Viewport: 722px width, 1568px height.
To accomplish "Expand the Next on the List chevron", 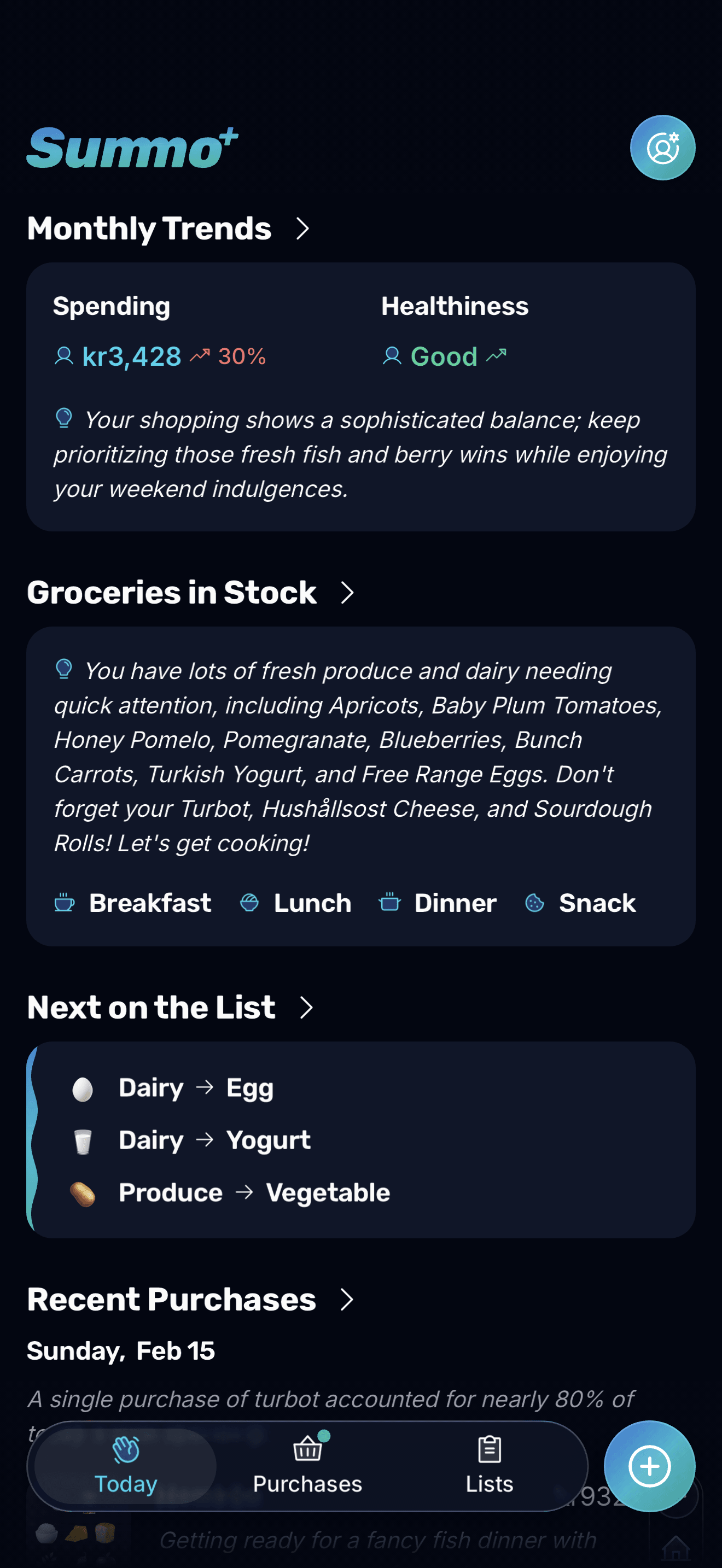I will point(306,1008).
